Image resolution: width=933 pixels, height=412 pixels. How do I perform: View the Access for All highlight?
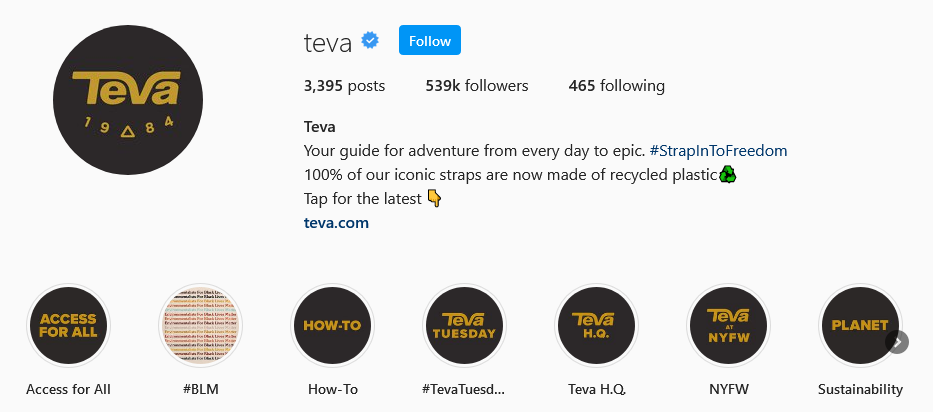(69, 326)
